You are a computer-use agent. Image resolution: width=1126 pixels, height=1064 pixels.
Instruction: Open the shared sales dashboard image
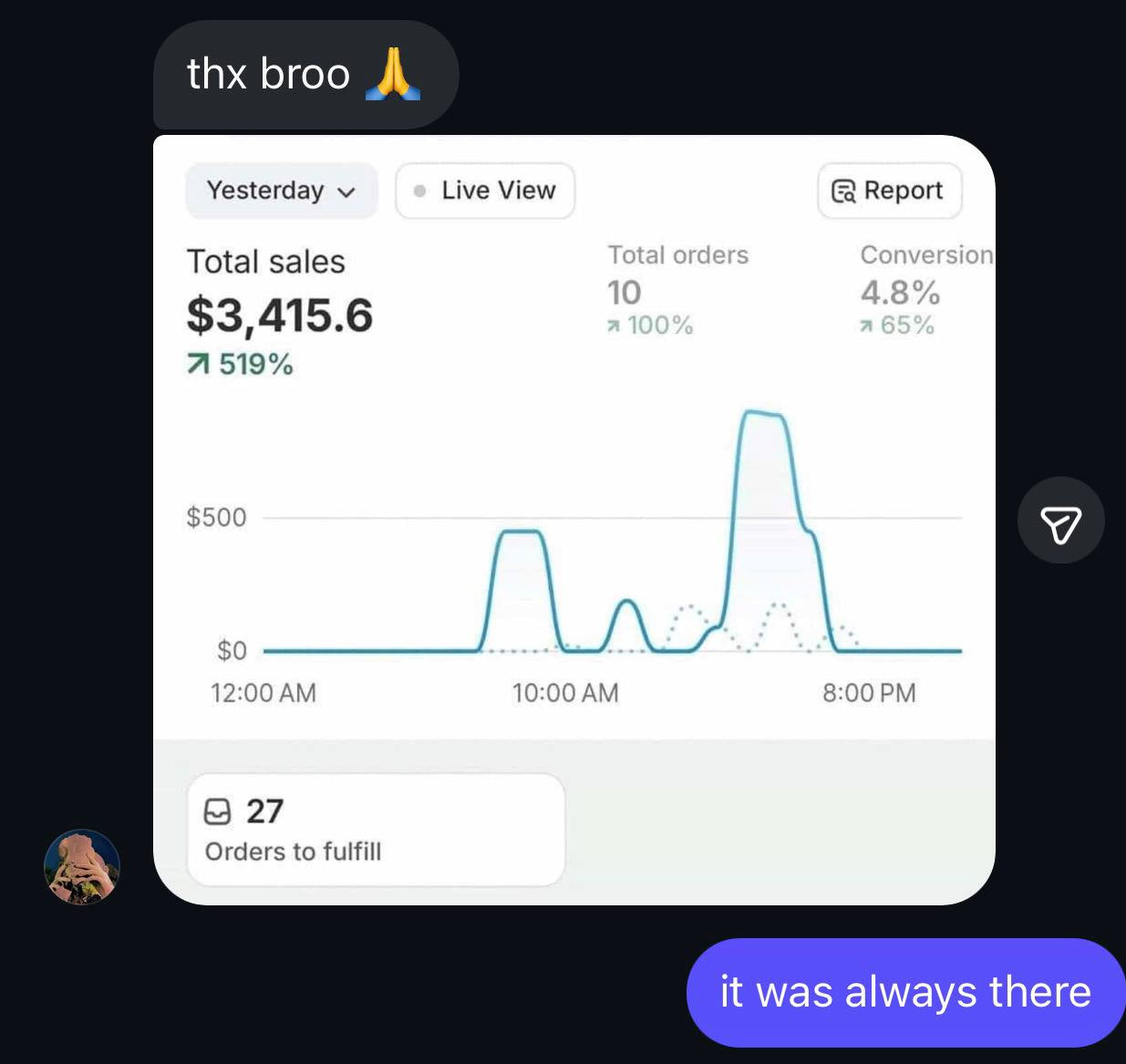point(574,520)
